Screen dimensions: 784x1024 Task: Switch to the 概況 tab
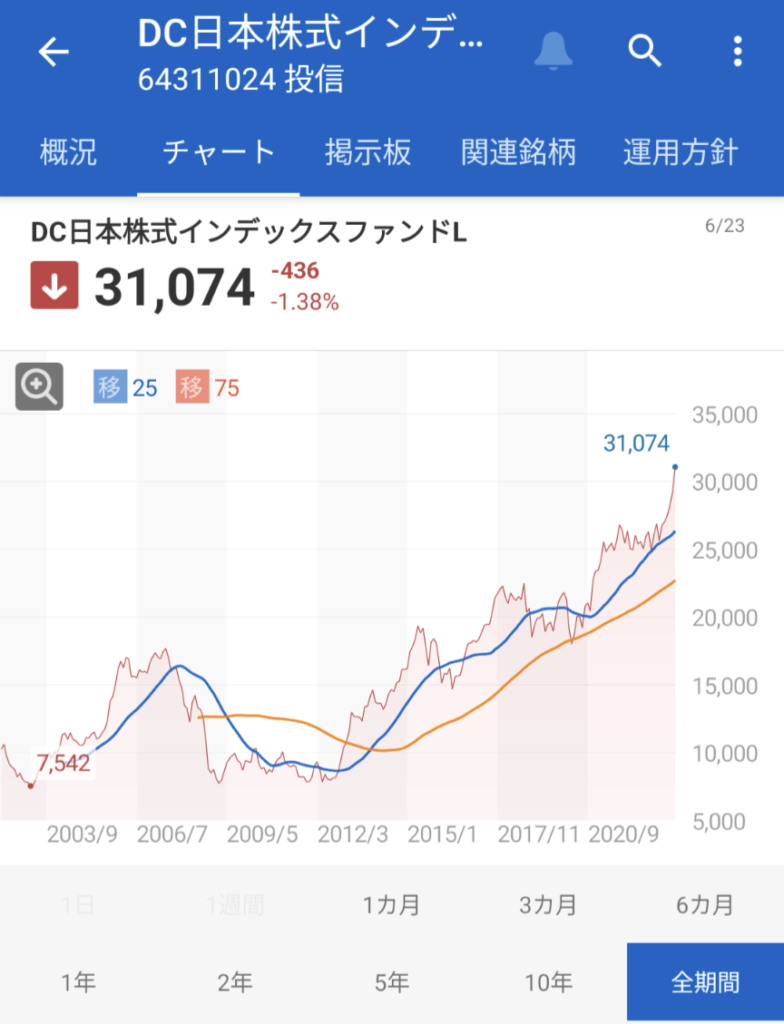pos(68,153)
